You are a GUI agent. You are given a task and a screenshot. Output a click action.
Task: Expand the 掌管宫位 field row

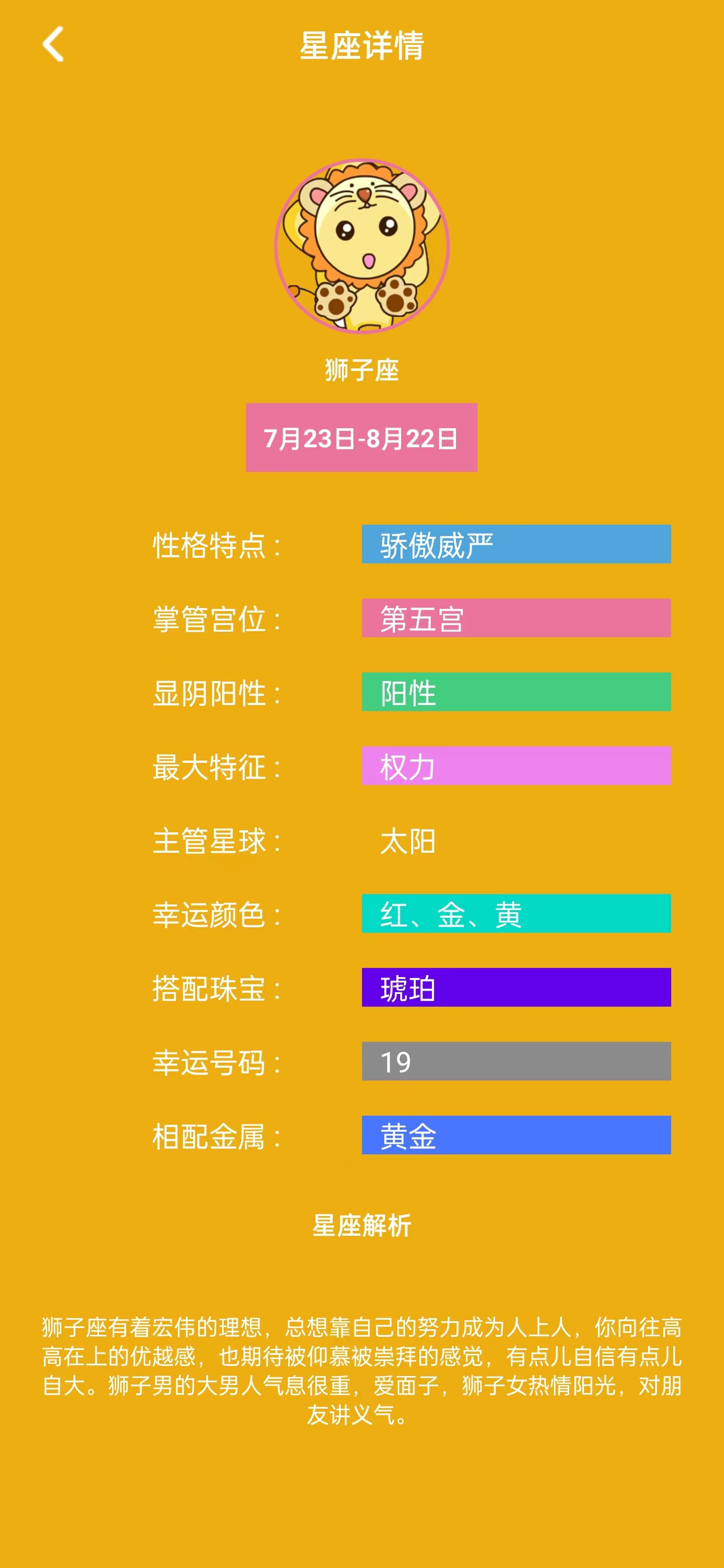click(216, 619)
